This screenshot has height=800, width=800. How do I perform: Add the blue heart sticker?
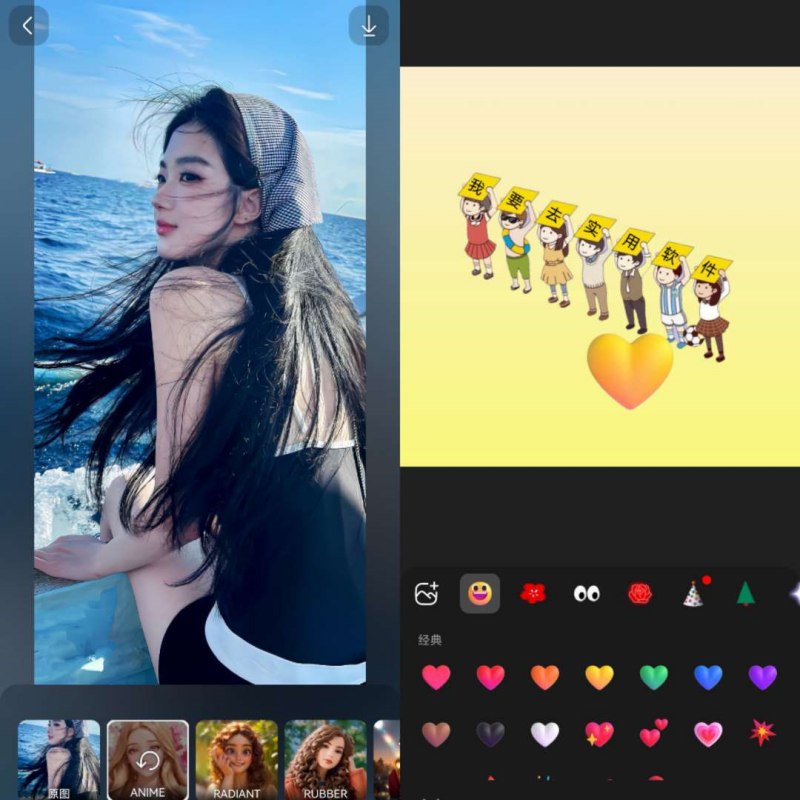[x=708, y=677]
